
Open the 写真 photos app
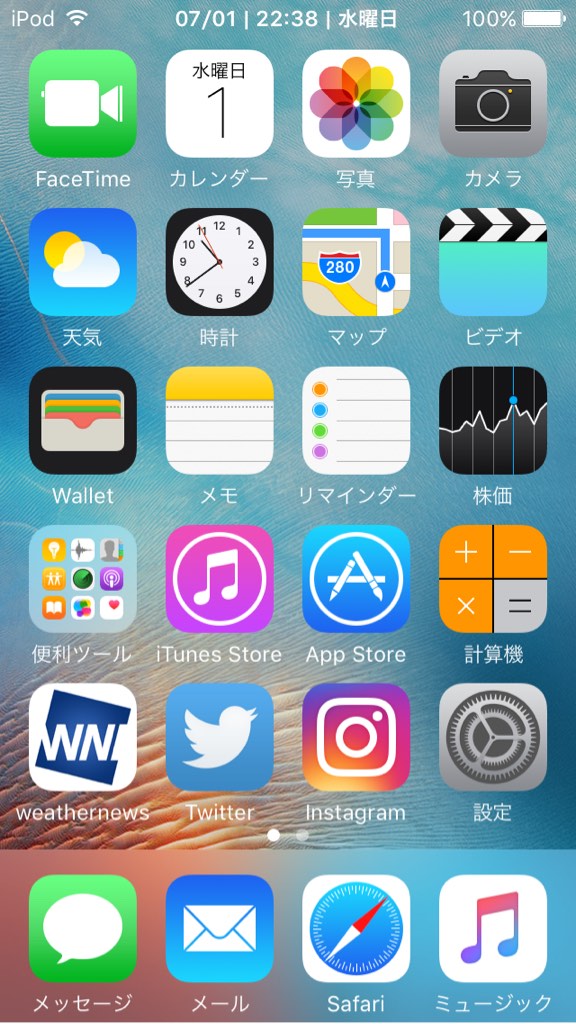click(x=356, y=104)
